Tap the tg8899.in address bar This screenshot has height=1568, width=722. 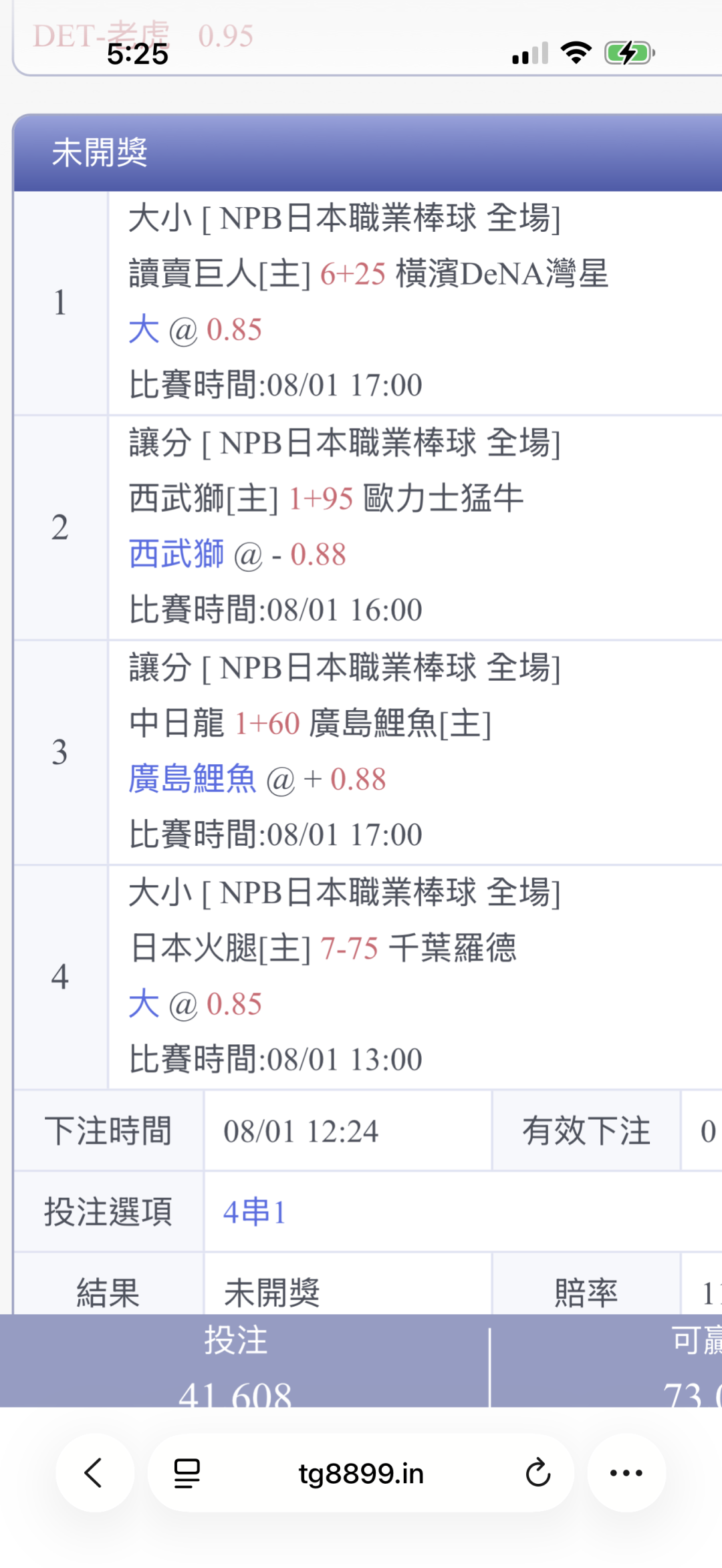(x=361, y=1473)
